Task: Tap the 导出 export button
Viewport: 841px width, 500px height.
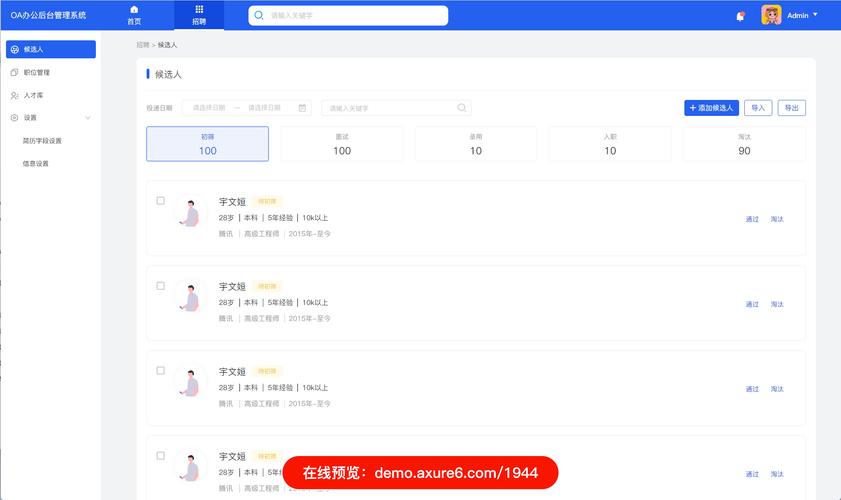Action: click(x=791, y=108)
